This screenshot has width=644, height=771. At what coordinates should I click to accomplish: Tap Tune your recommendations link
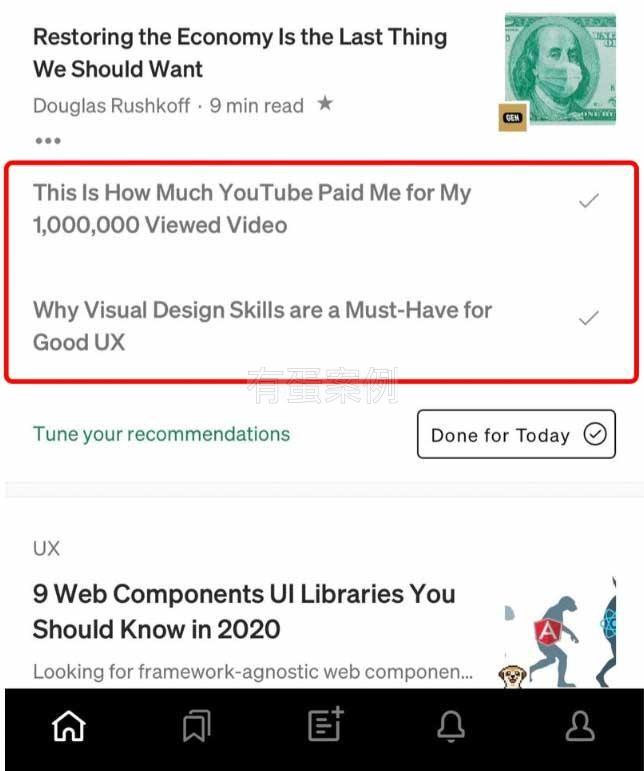(x=161, y=434)
